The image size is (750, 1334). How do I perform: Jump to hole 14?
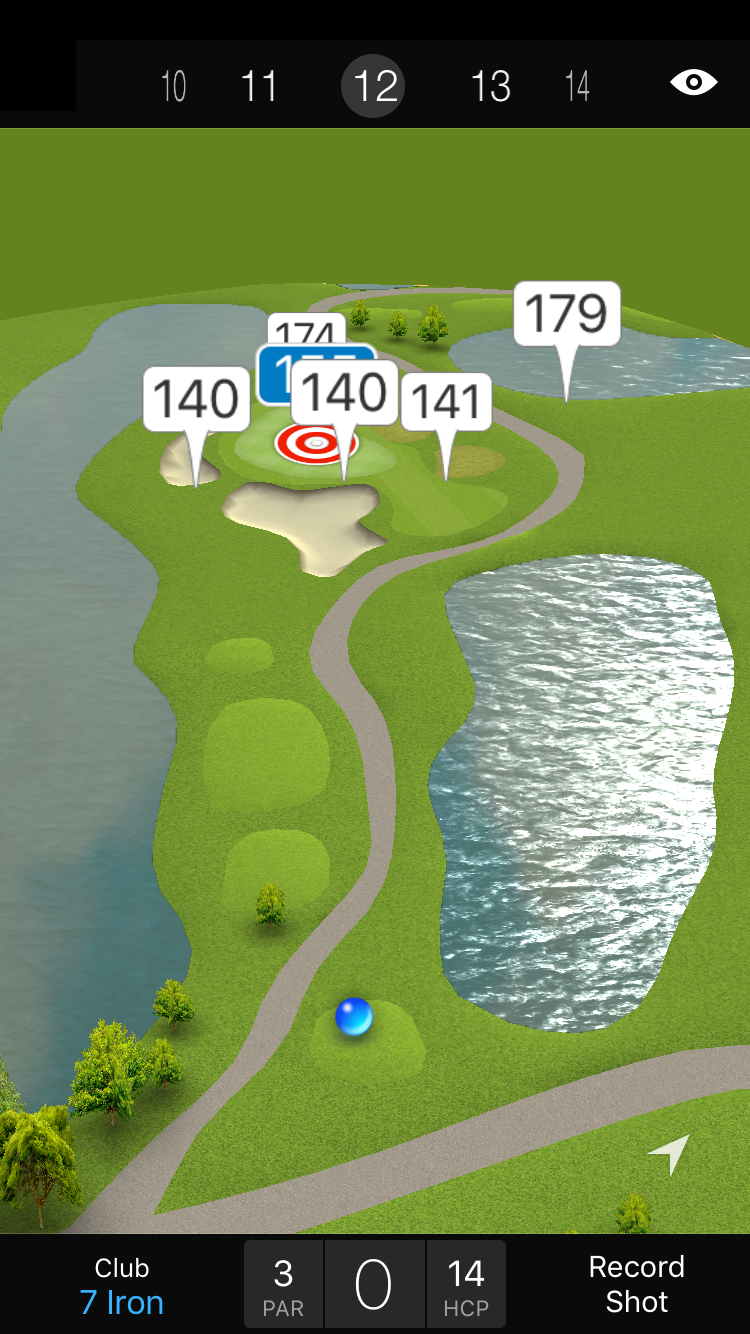(577, 87)
